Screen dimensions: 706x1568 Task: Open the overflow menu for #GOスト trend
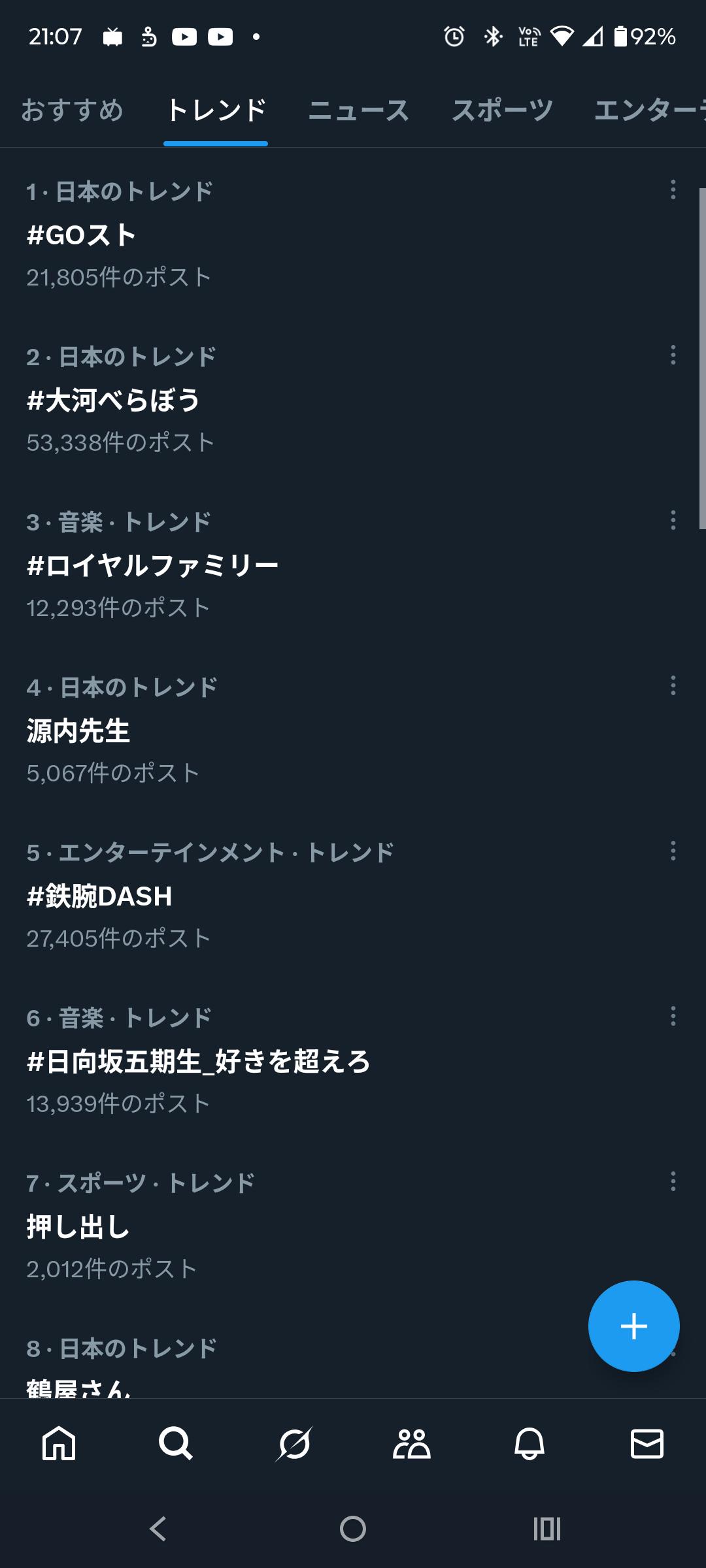tap(673, 193)
